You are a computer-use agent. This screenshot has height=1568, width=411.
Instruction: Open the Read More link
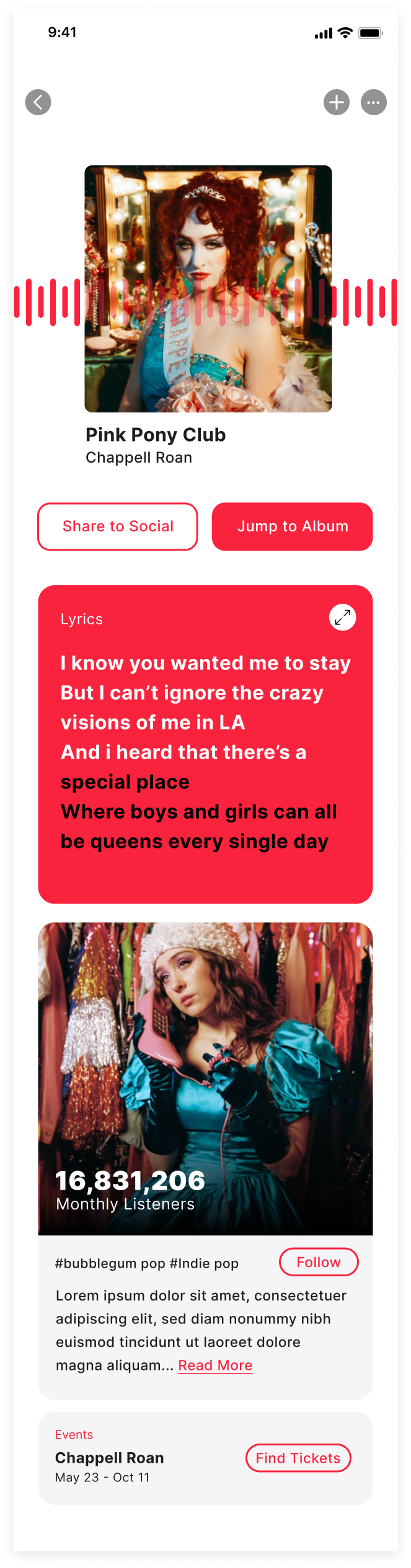point(215,1365)
